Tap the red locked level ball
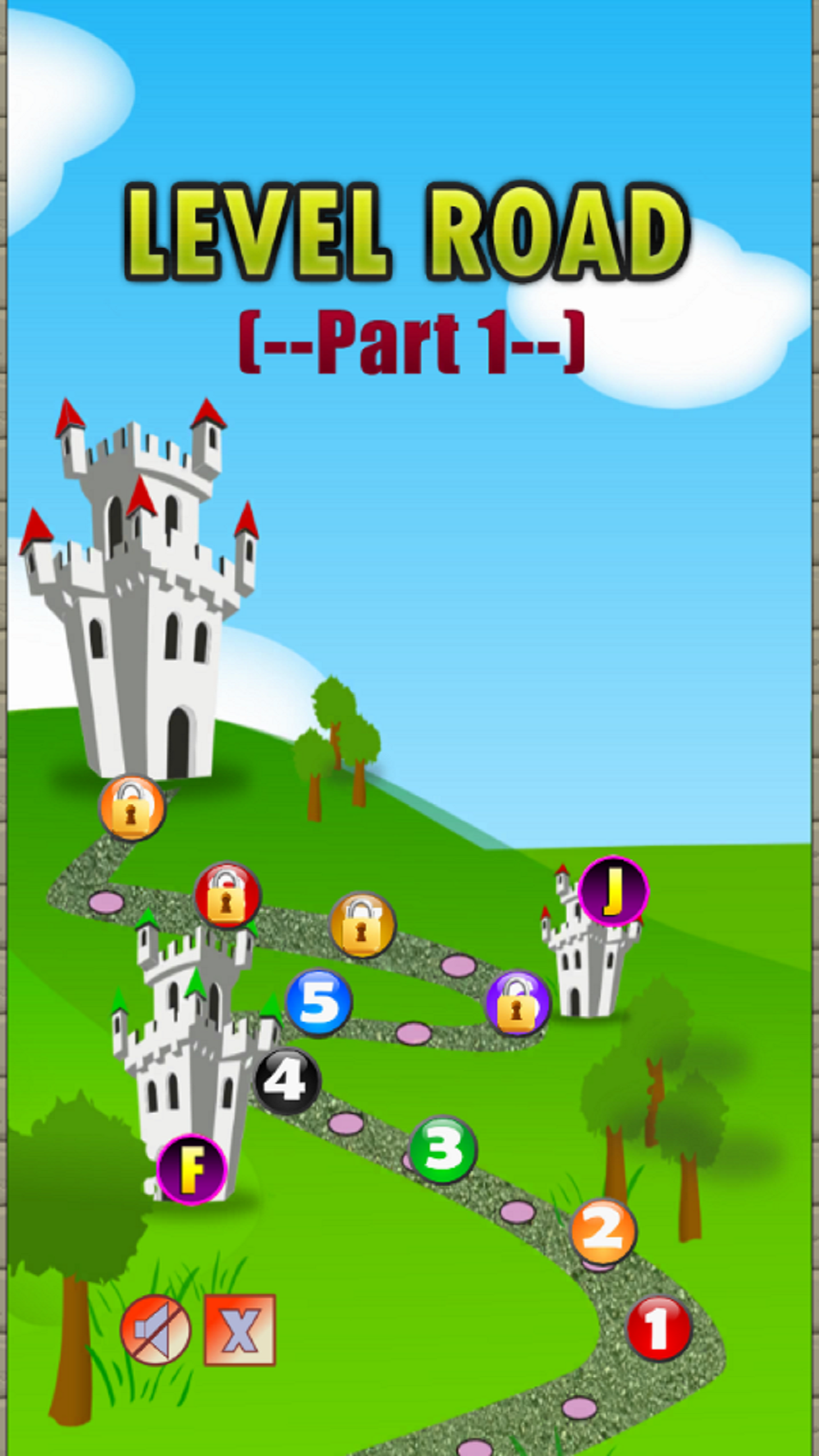 coord(228,895)
